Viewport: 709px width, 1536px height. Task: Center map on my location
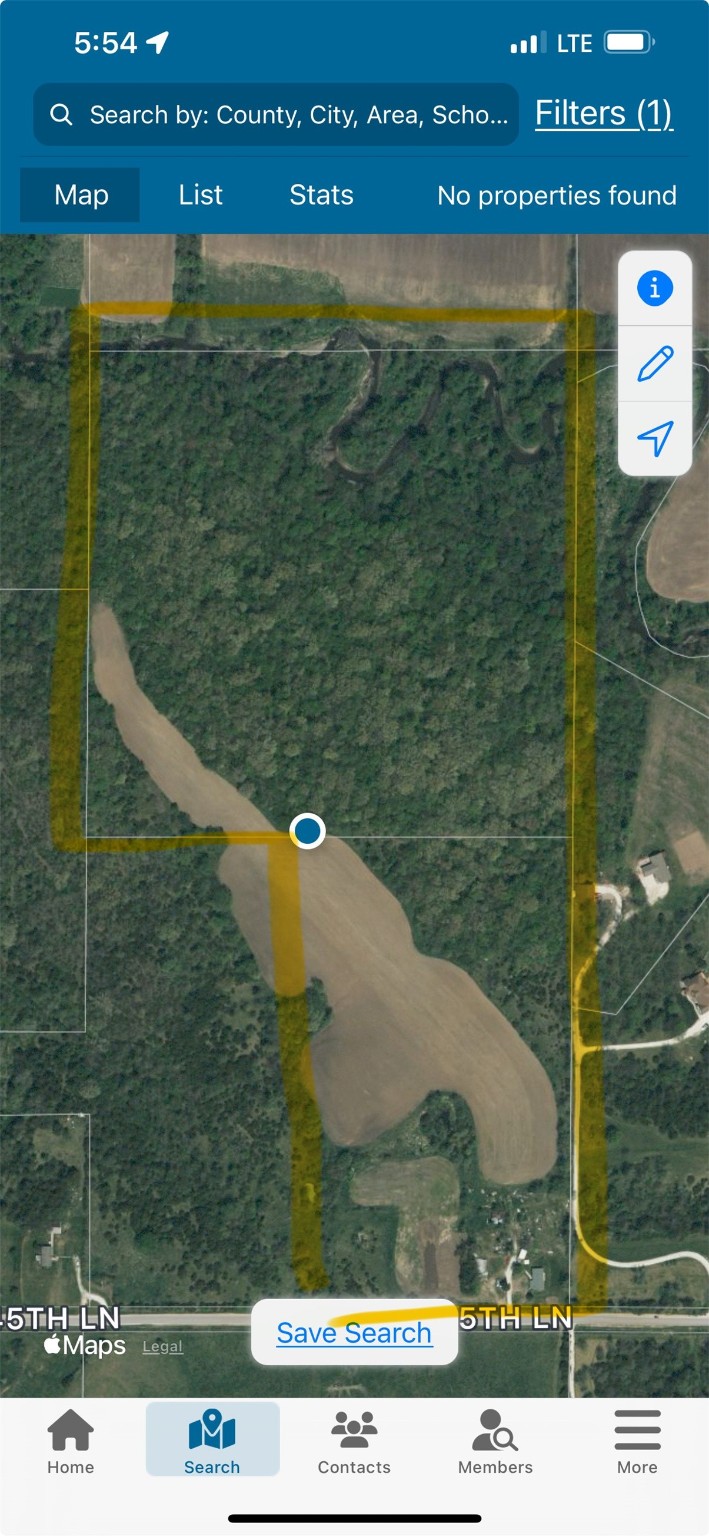click(655, 438)
